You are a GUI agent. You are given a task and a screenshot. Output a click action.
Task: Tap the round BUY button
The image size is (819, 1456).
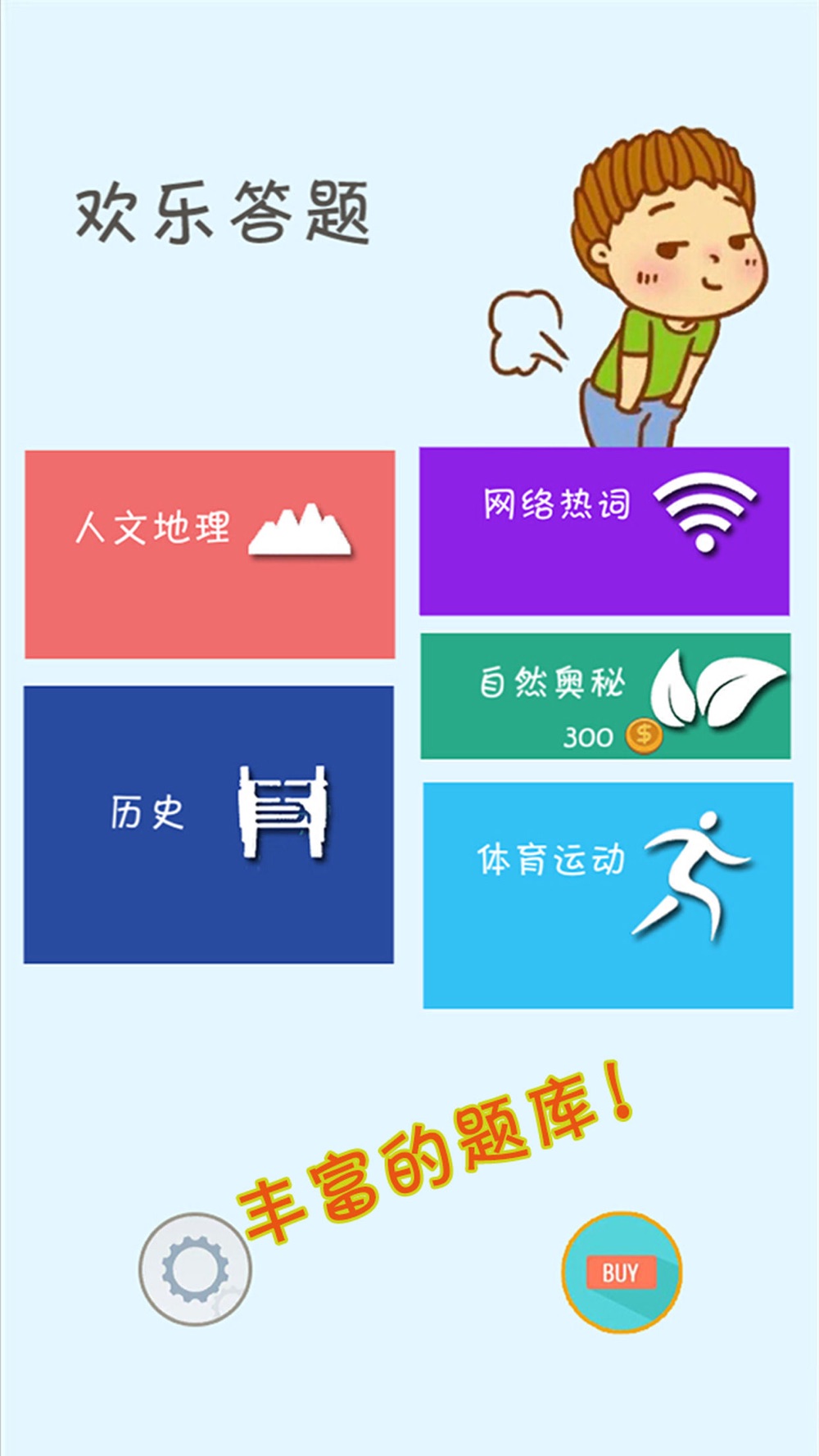click(621, 1272)
